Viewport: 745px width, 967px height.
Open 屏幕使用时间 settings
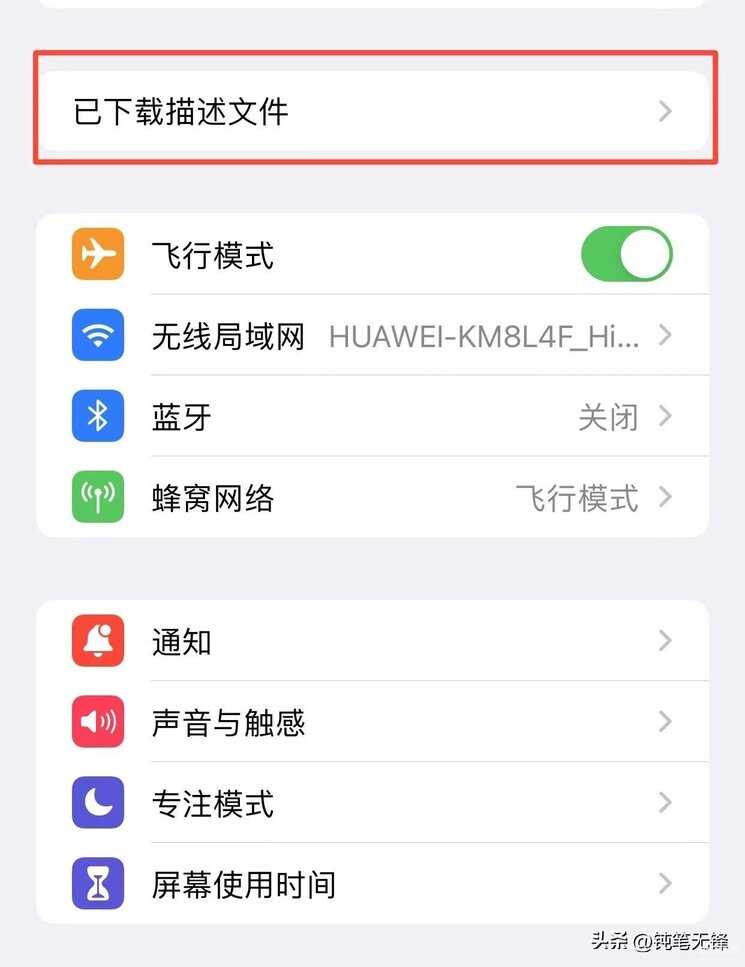(372, 884)
